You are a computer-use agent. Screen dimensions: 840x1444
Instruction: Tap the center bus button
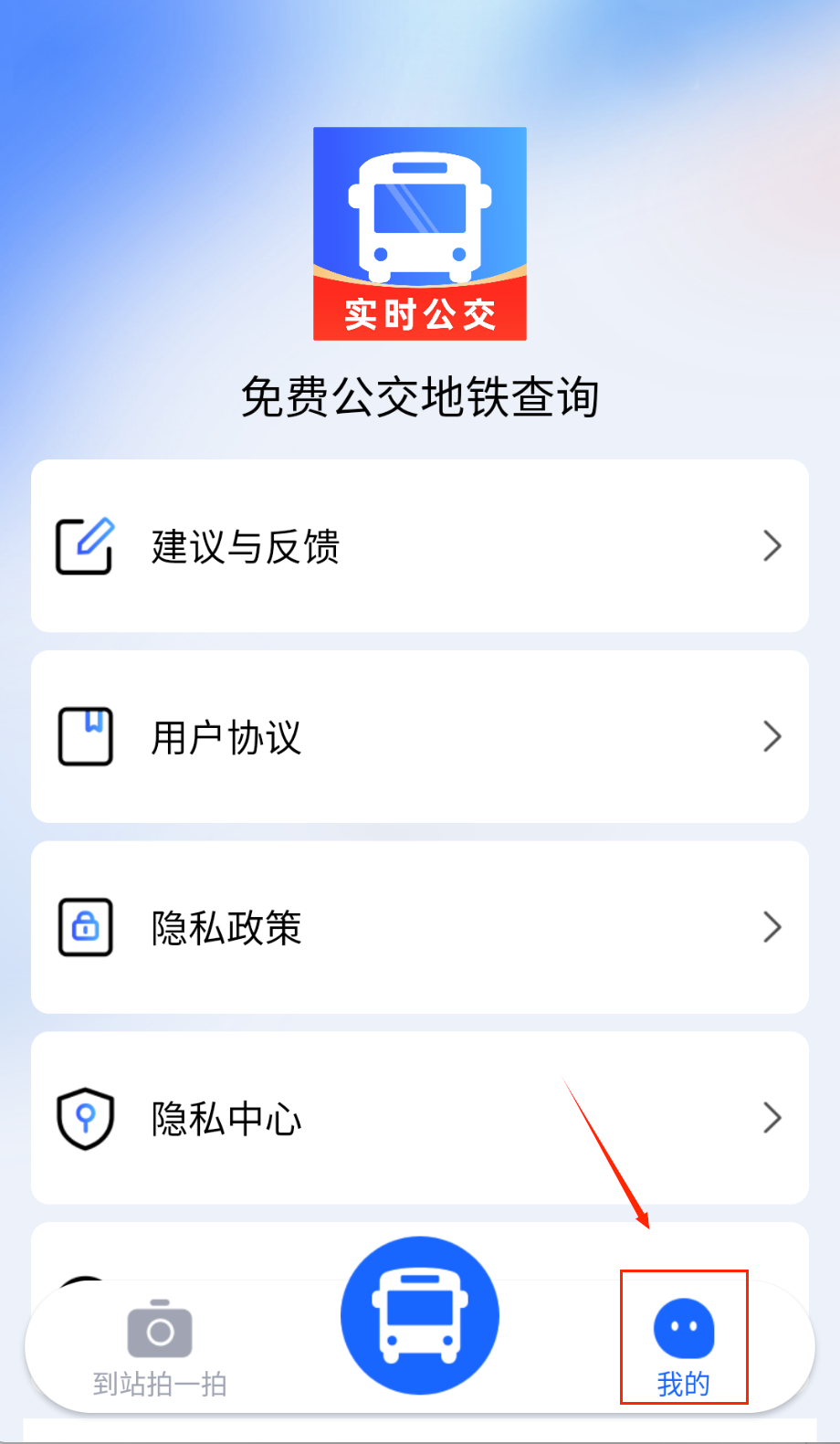click(x=420, y=1315)
